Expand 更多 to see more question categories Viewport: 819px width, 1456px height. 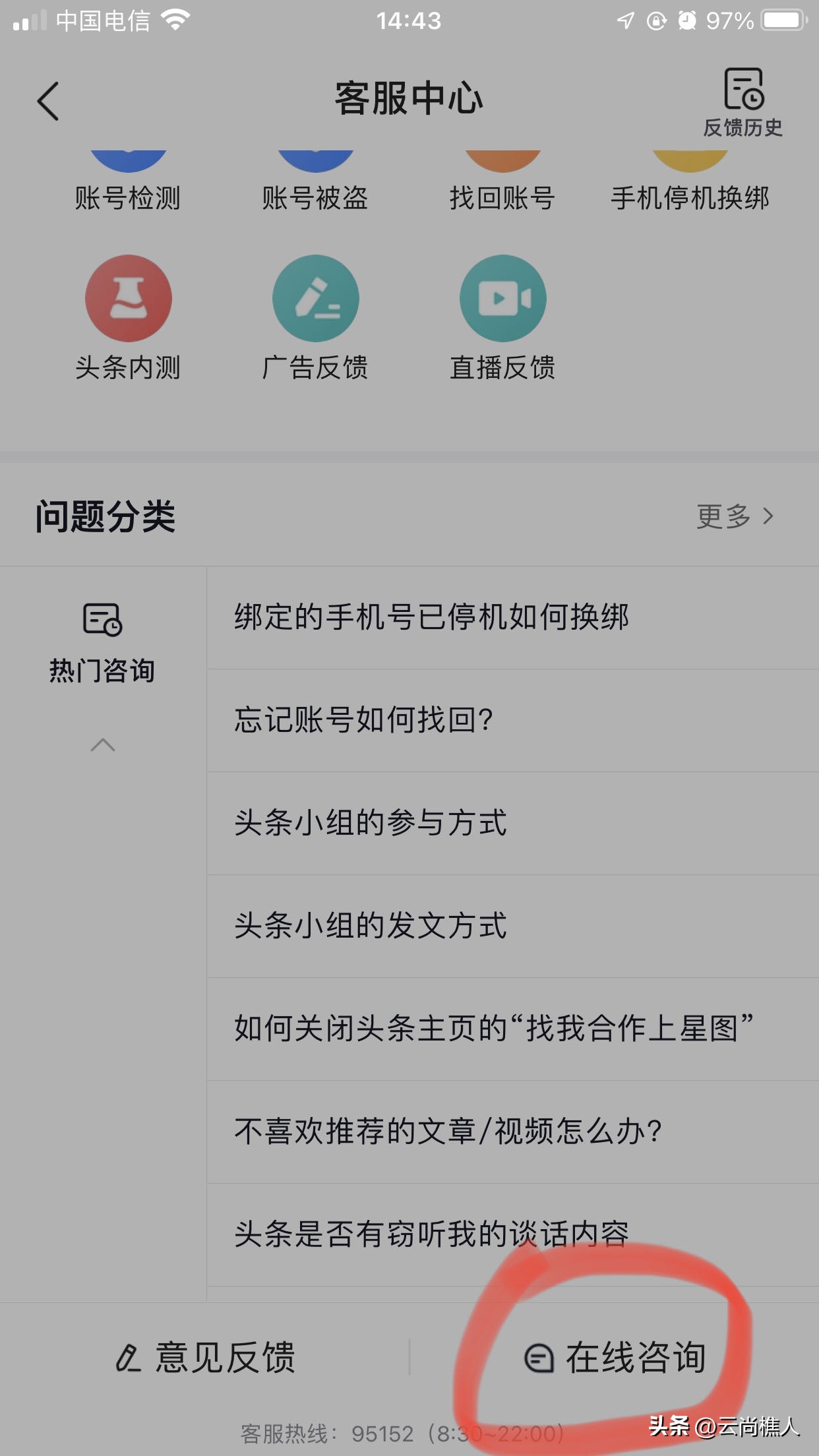[731, 517]
